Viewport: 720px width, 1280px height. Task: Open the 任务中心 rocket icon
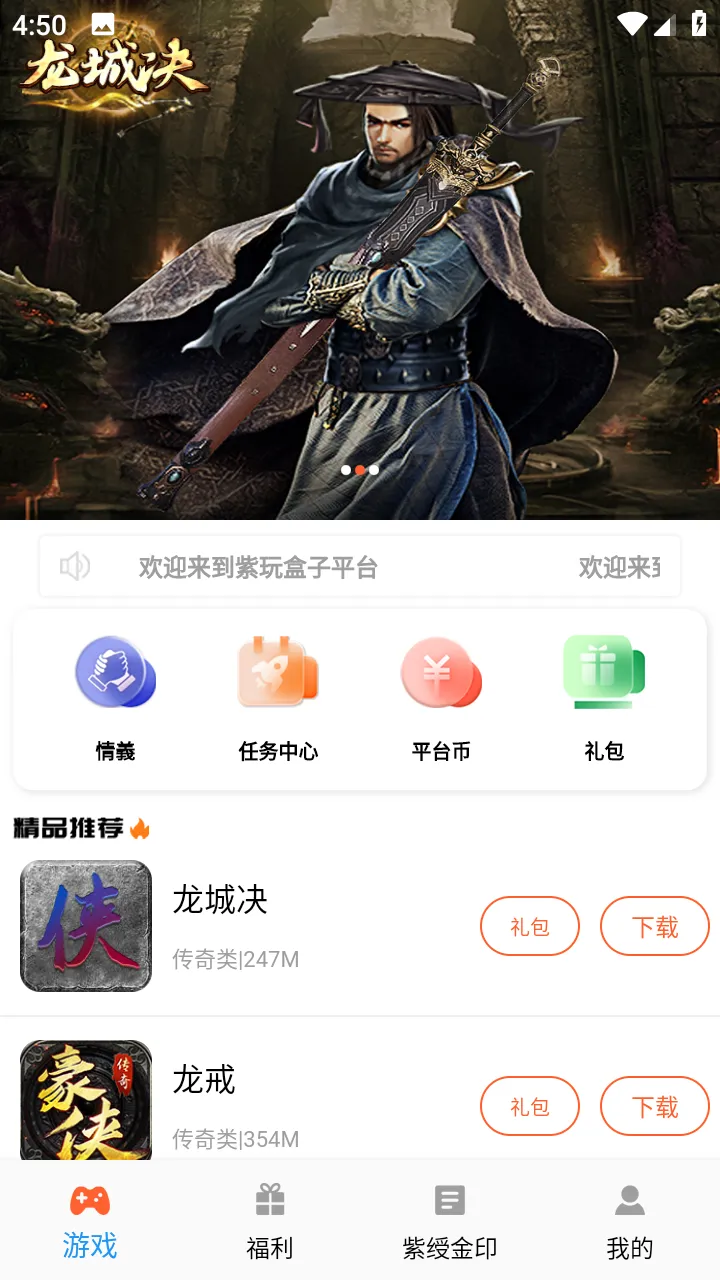pos(278,674)
